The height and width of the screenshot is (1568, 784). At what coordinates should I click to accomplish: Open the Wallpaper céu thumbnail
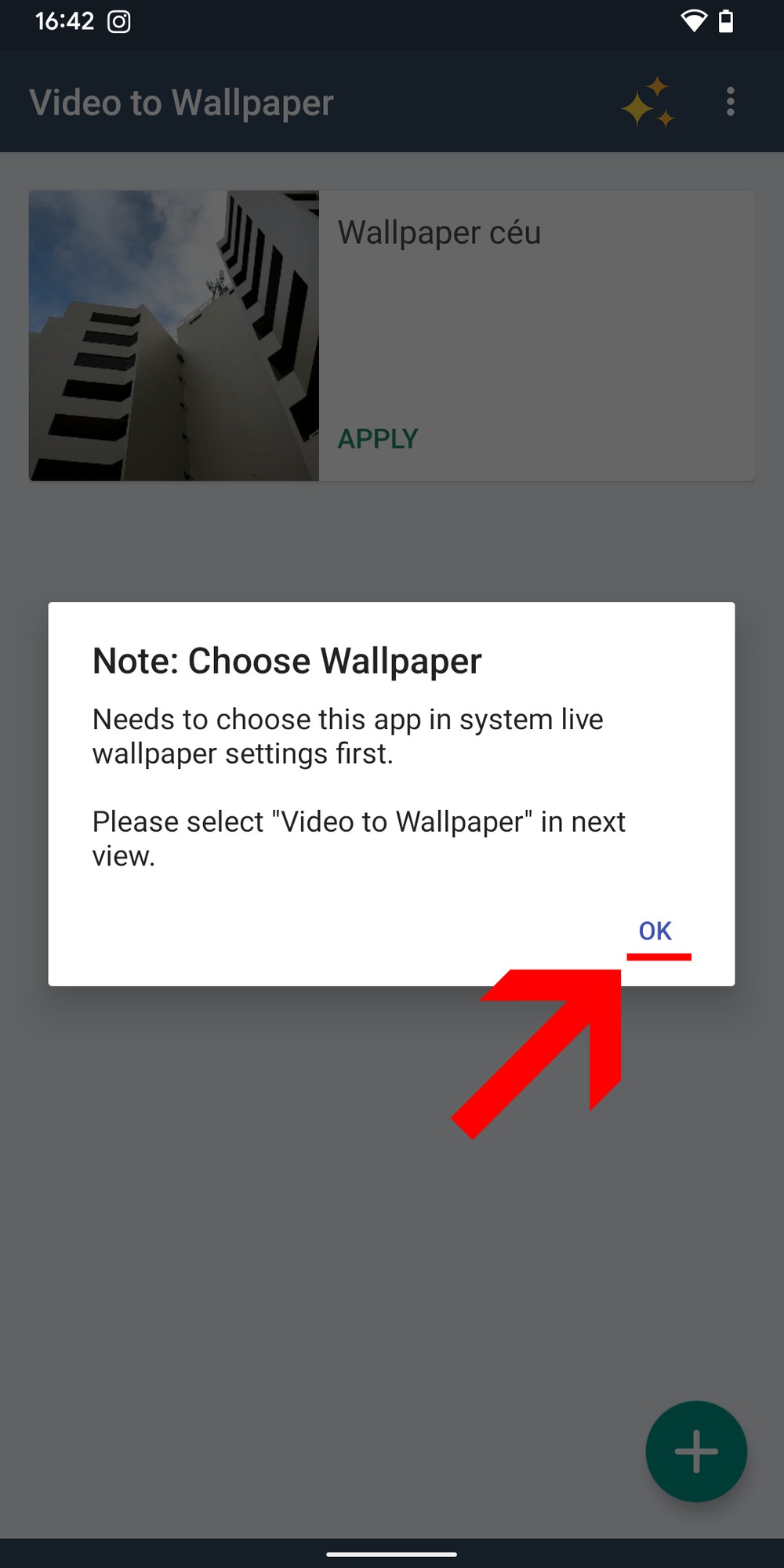174,336
